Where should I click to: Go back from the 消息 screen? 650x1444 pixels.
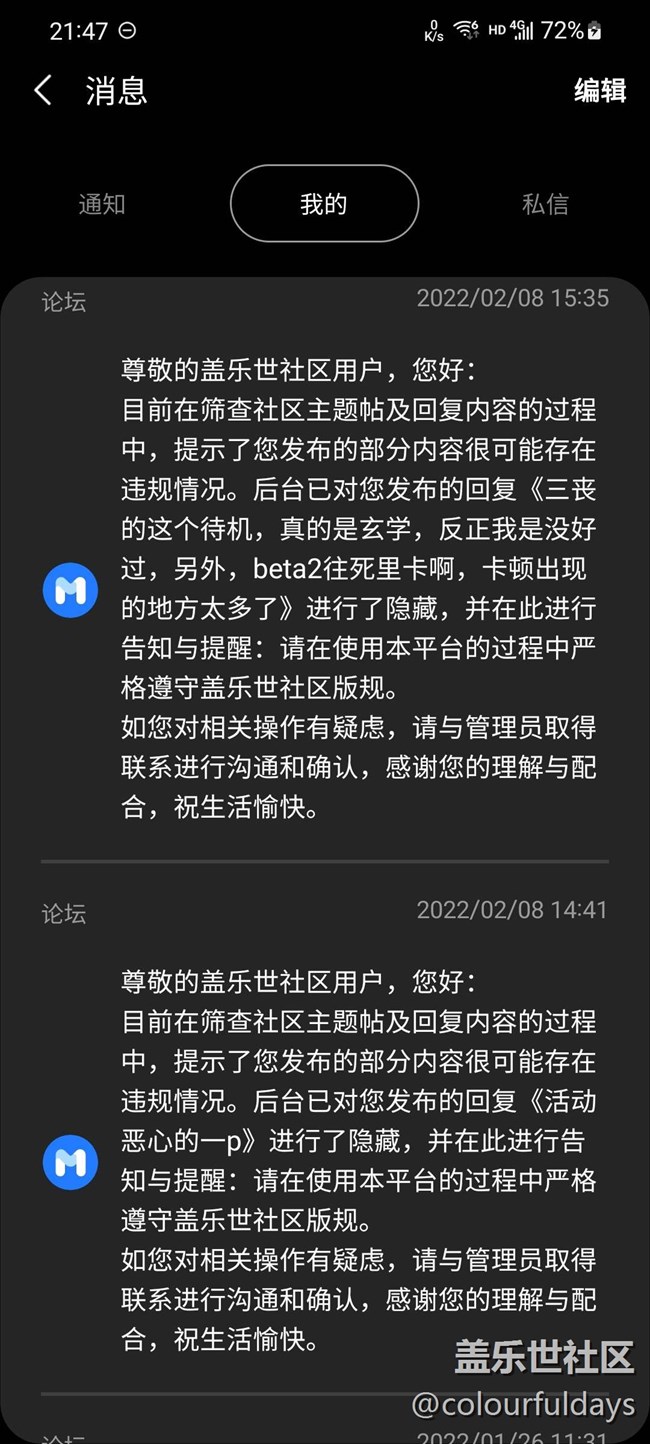tap(43, 91)
